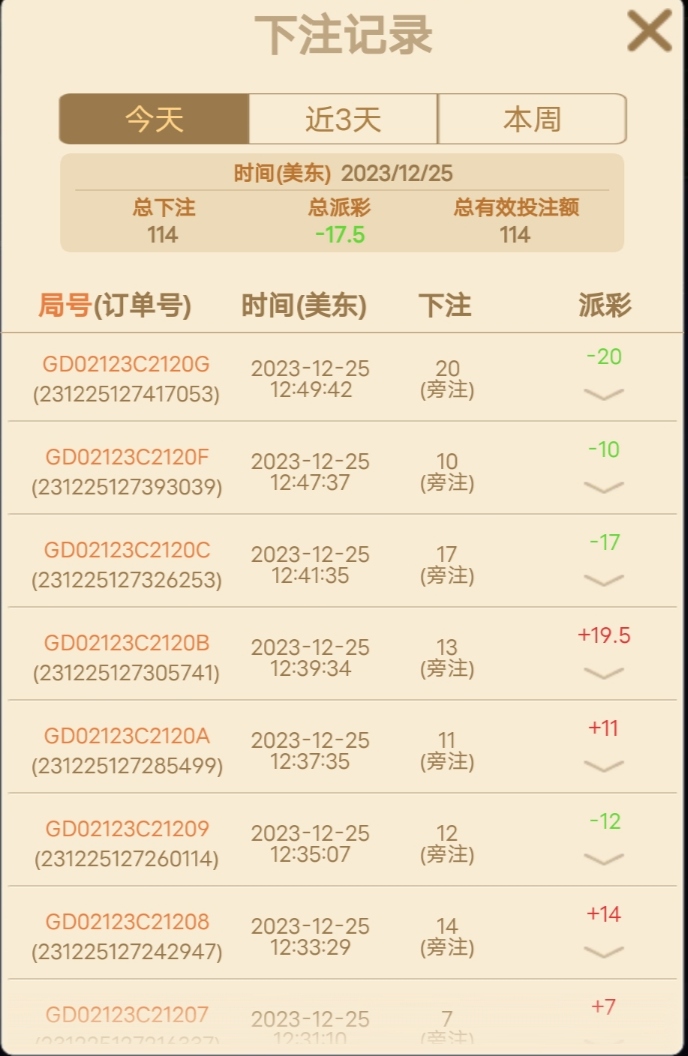688x1056 pixels.
Task: Expand details for round GD02123C2120B
Action: (x=603, y=673)
